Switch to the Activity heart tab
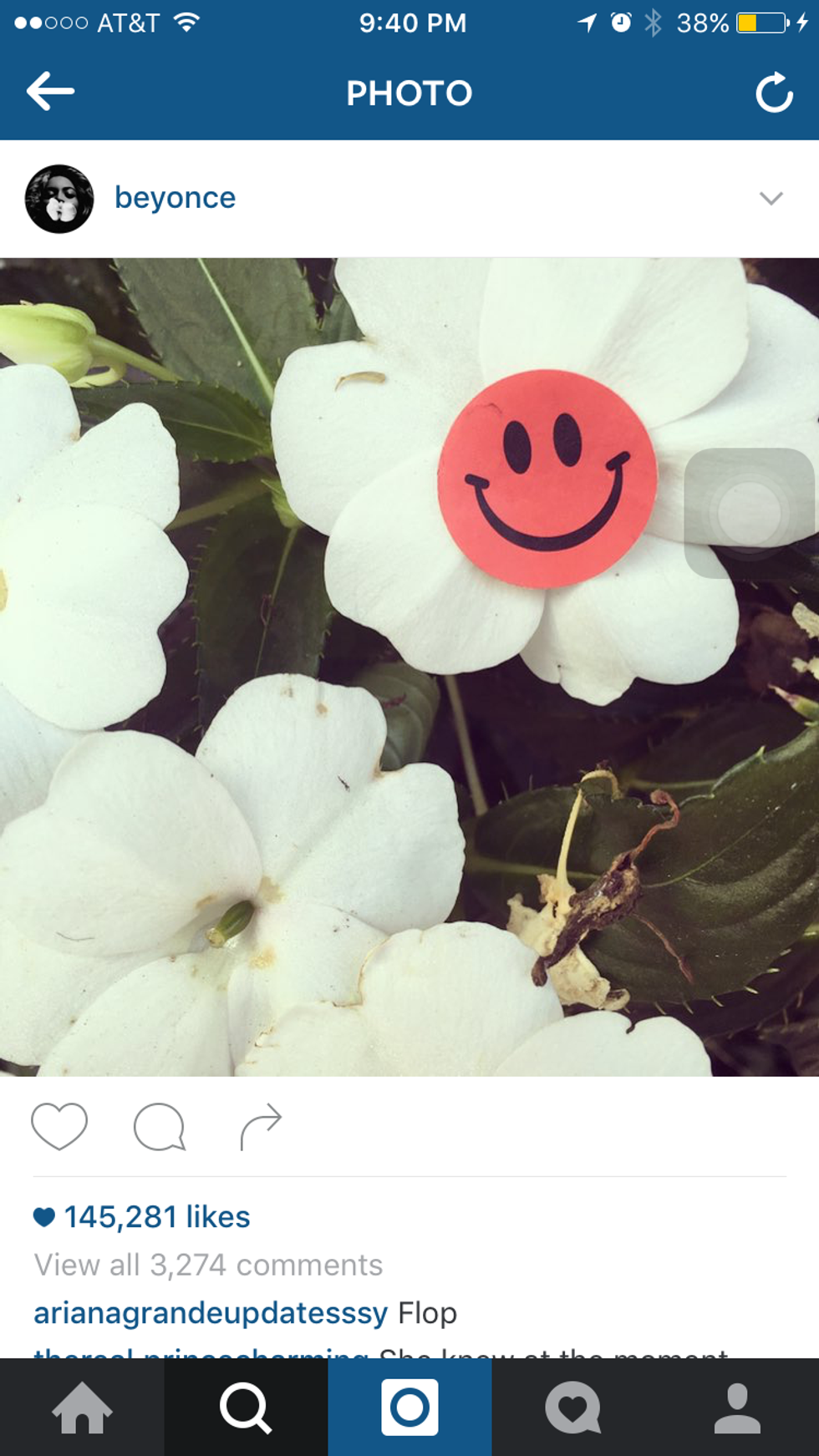Viewport: 819px width, 1456px height. coord(573,1408)
